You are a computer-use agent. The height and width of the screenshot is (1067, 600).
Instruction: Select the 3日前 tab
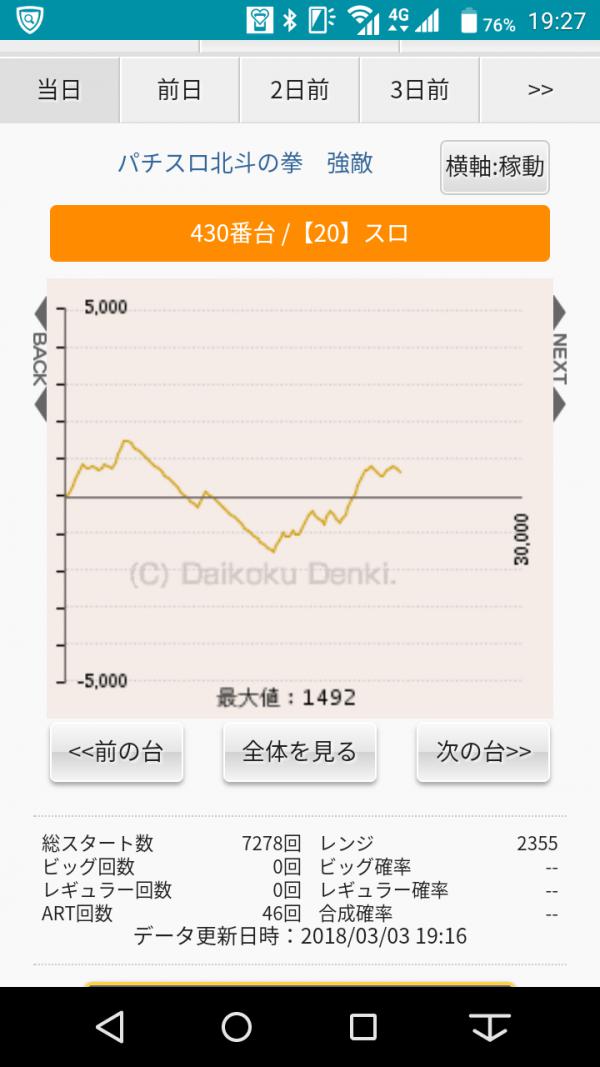(x=420, y=90)
